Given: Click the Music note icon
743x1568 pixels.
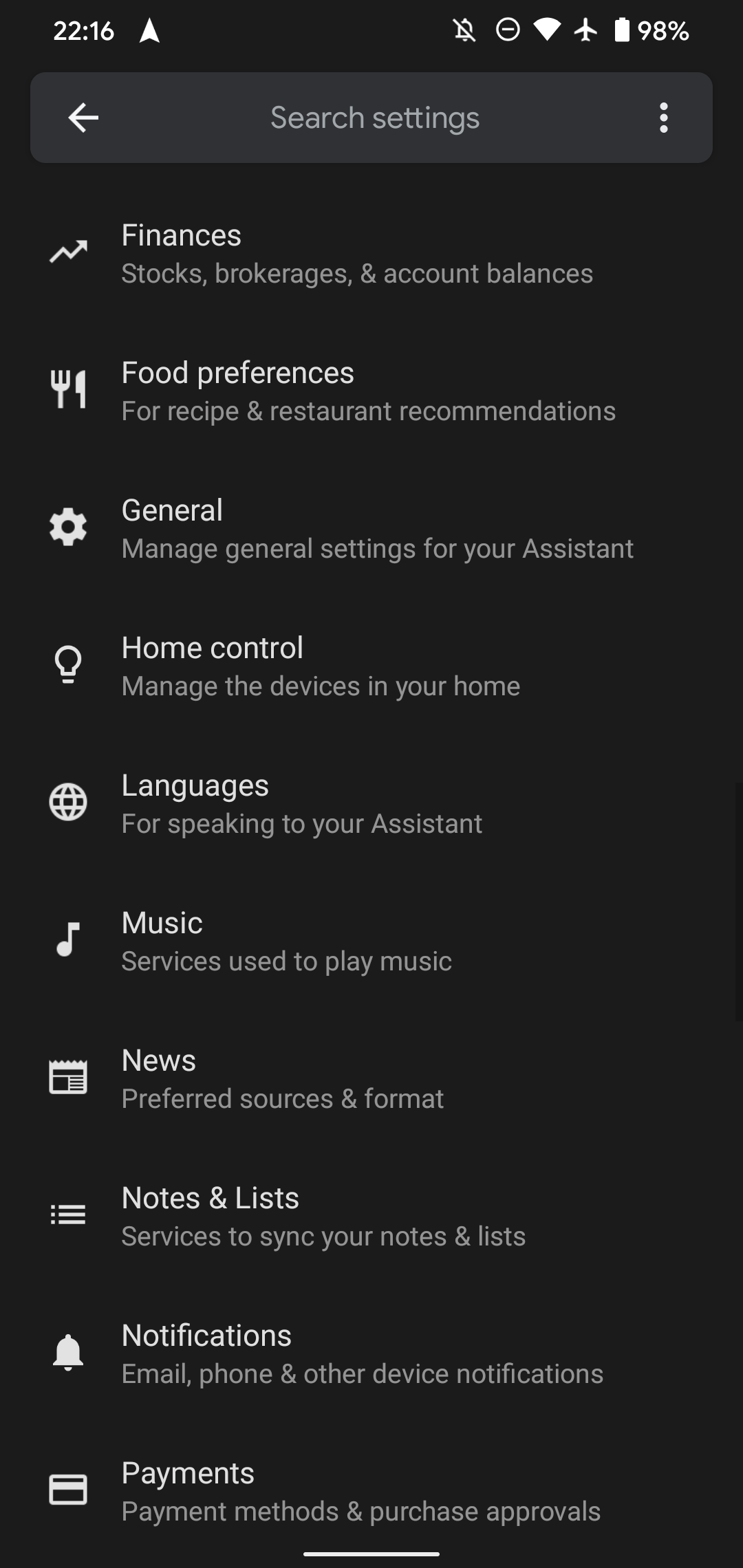Looking at the screenshot, I should pos(68,940).
